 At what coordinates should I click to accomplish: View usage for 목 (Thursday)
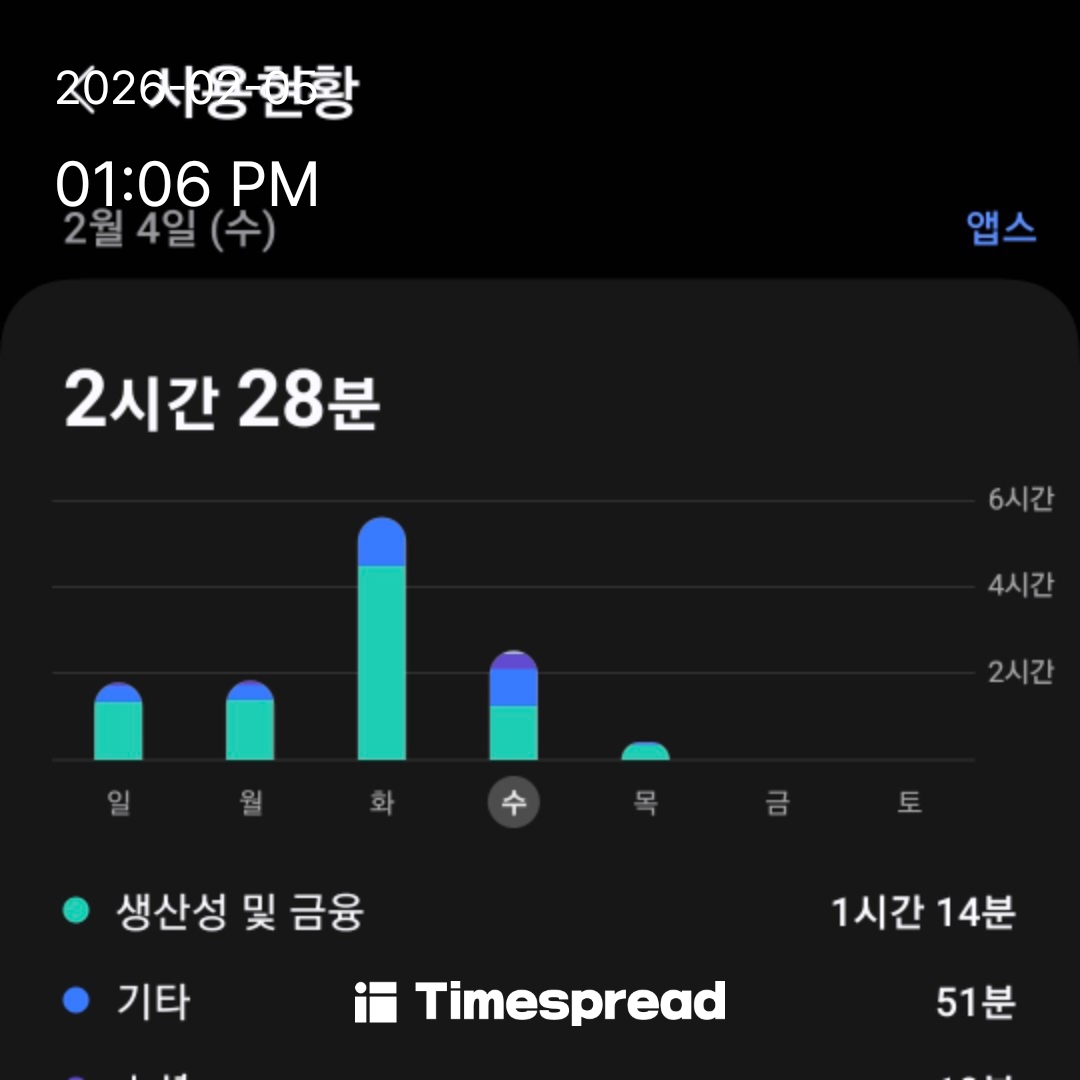pyautogui.click(x=645, y=802)
